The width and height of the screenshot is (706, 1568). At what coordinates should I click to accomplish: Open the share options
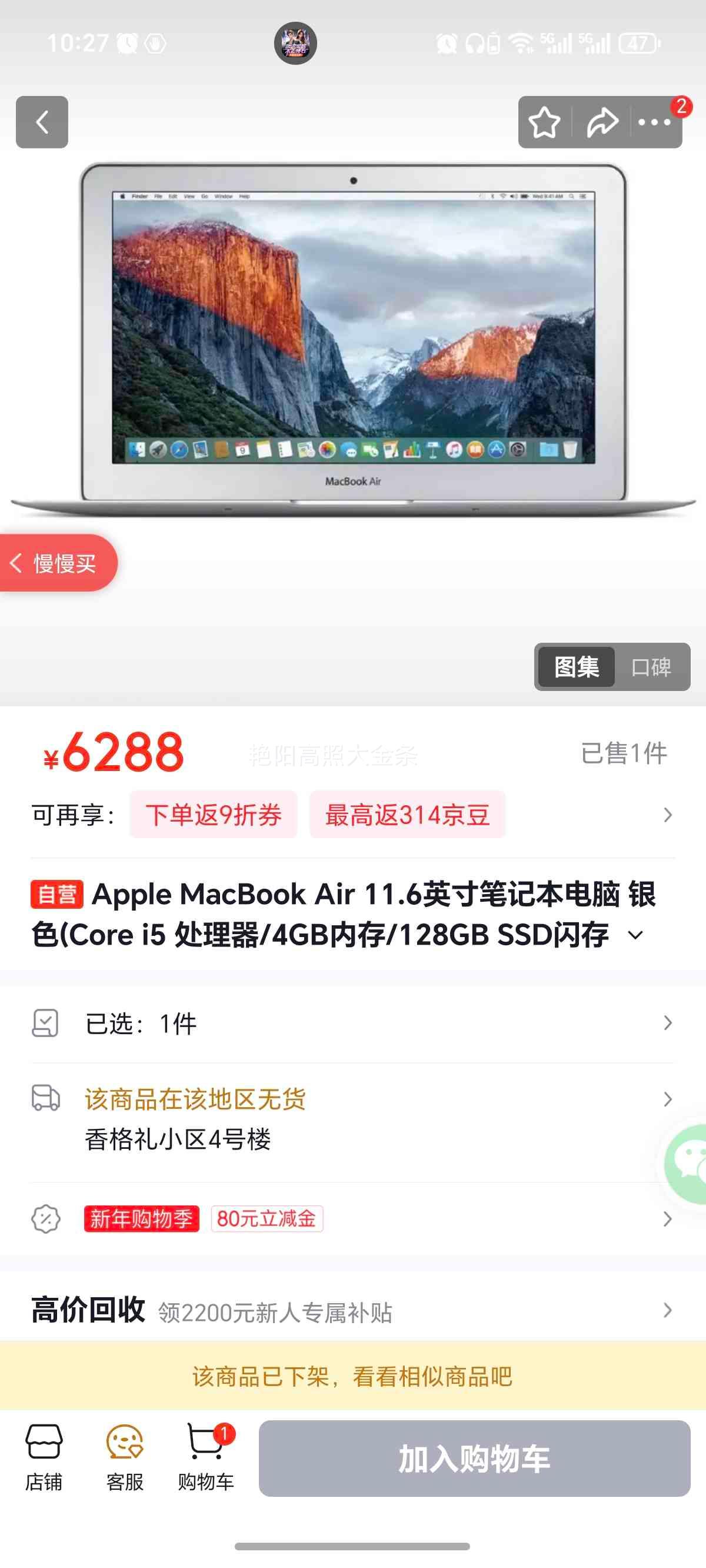point(602,122)
